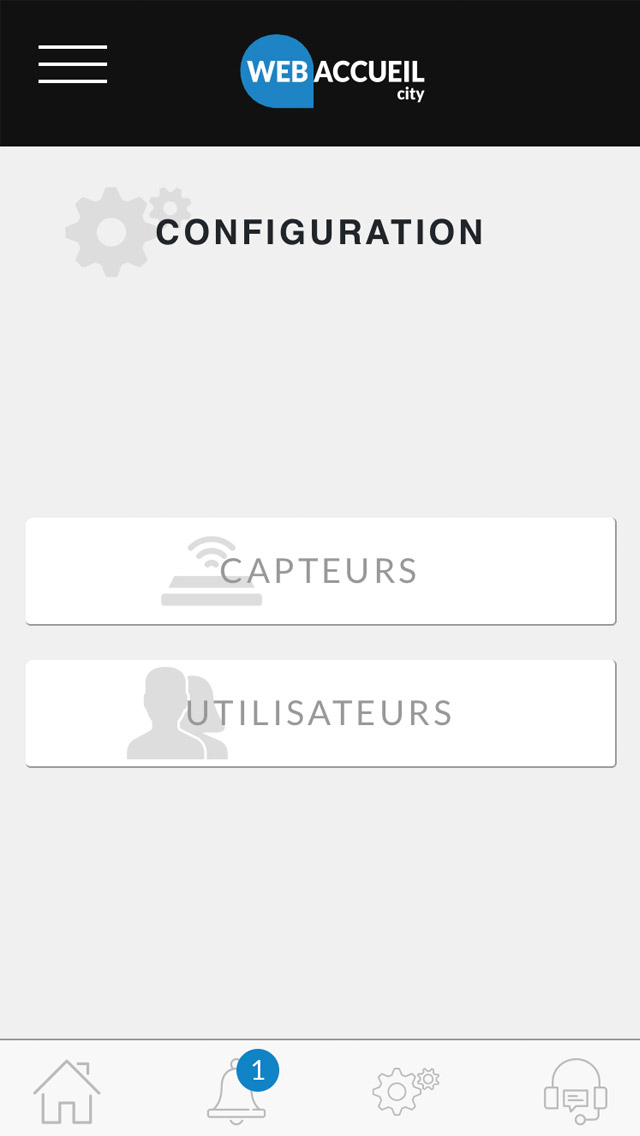Go to the home tab
This screenshot has height=1136, width=640.
(67, 1091)
